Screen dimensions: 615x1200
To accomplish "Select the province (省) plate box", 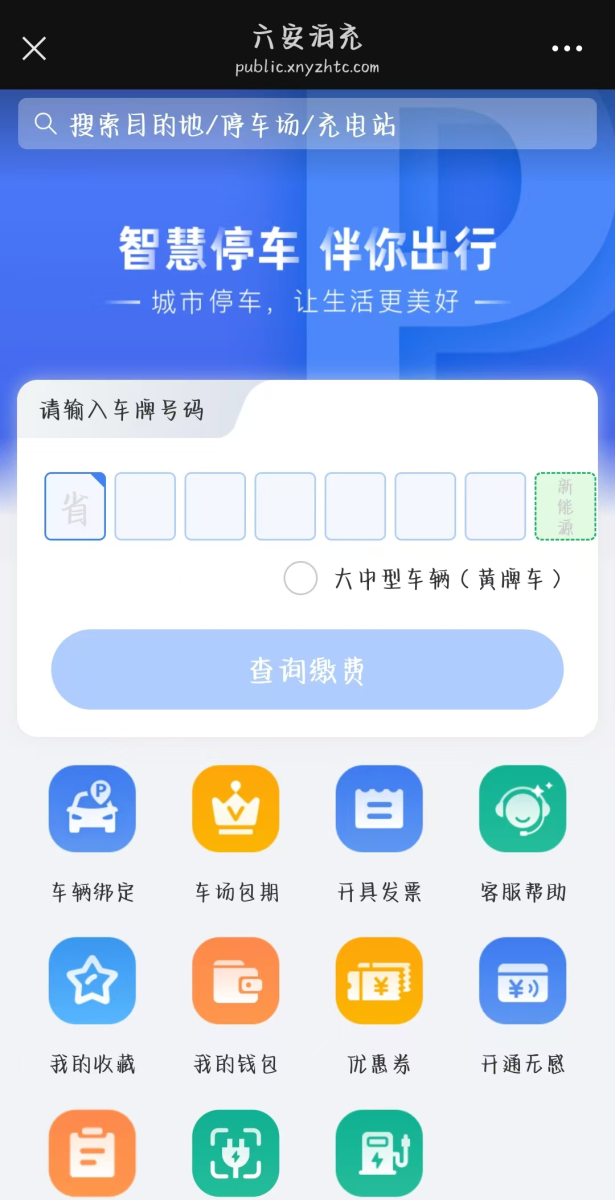I will tap(75, 507).
